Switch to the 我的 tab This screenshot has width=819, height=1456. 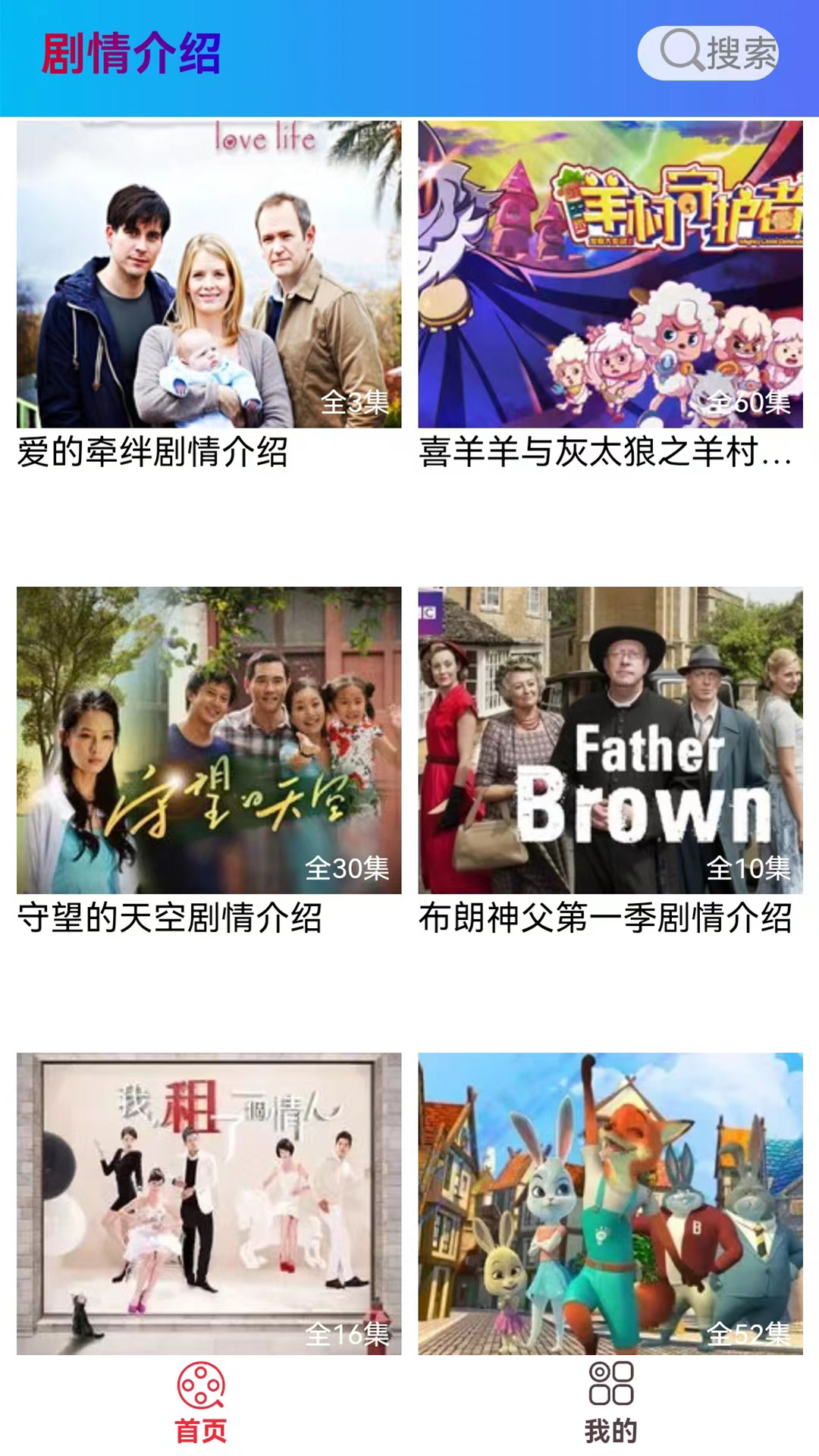pos(611,1404)
